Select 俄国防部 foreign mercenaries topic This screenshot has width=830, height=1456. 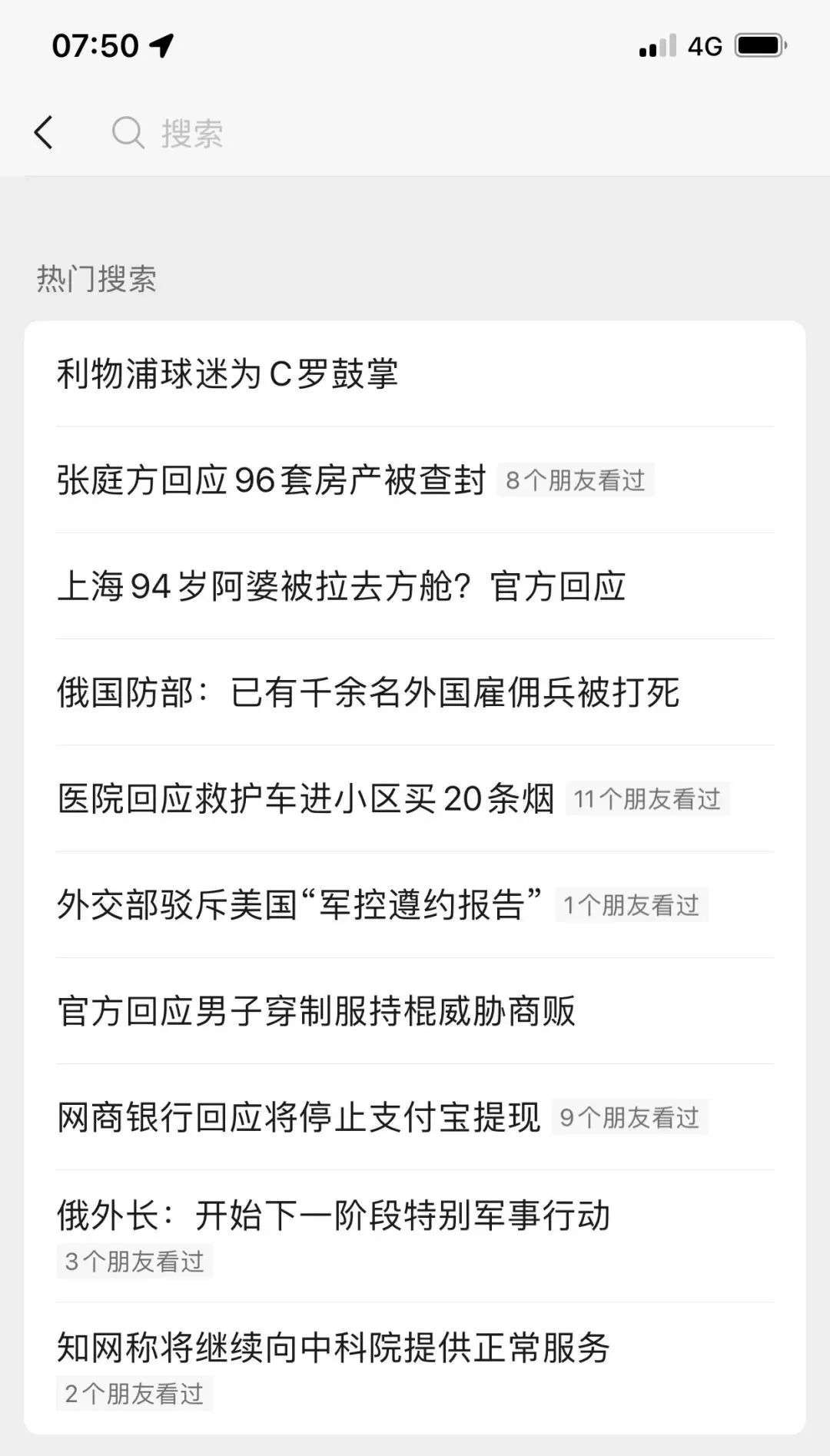tap(368, 692)
